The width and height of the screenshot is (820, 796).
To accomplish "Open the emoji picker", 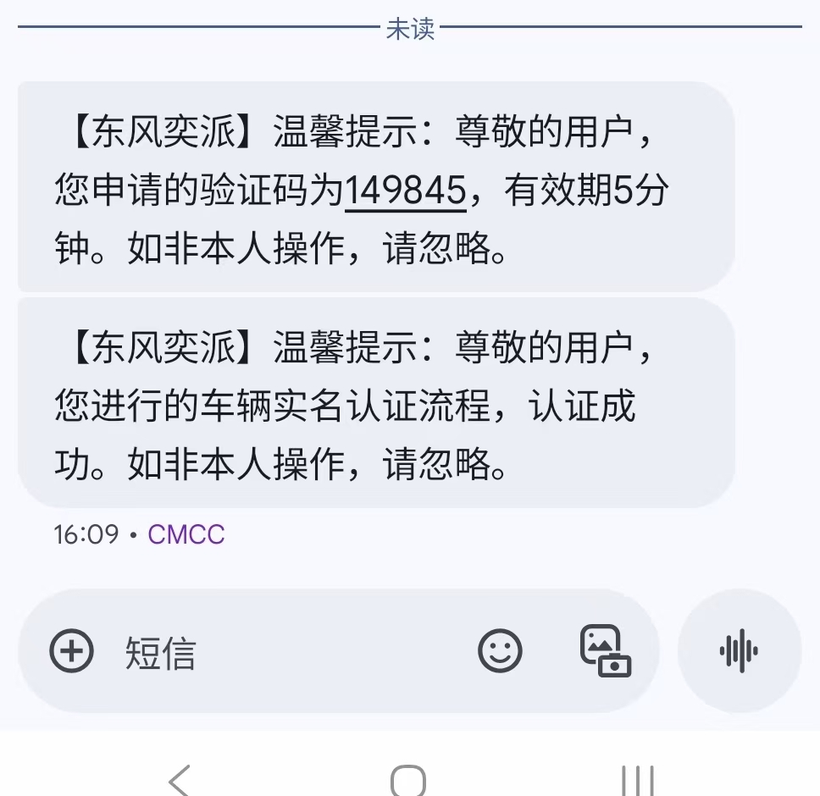I will [500, 651].
